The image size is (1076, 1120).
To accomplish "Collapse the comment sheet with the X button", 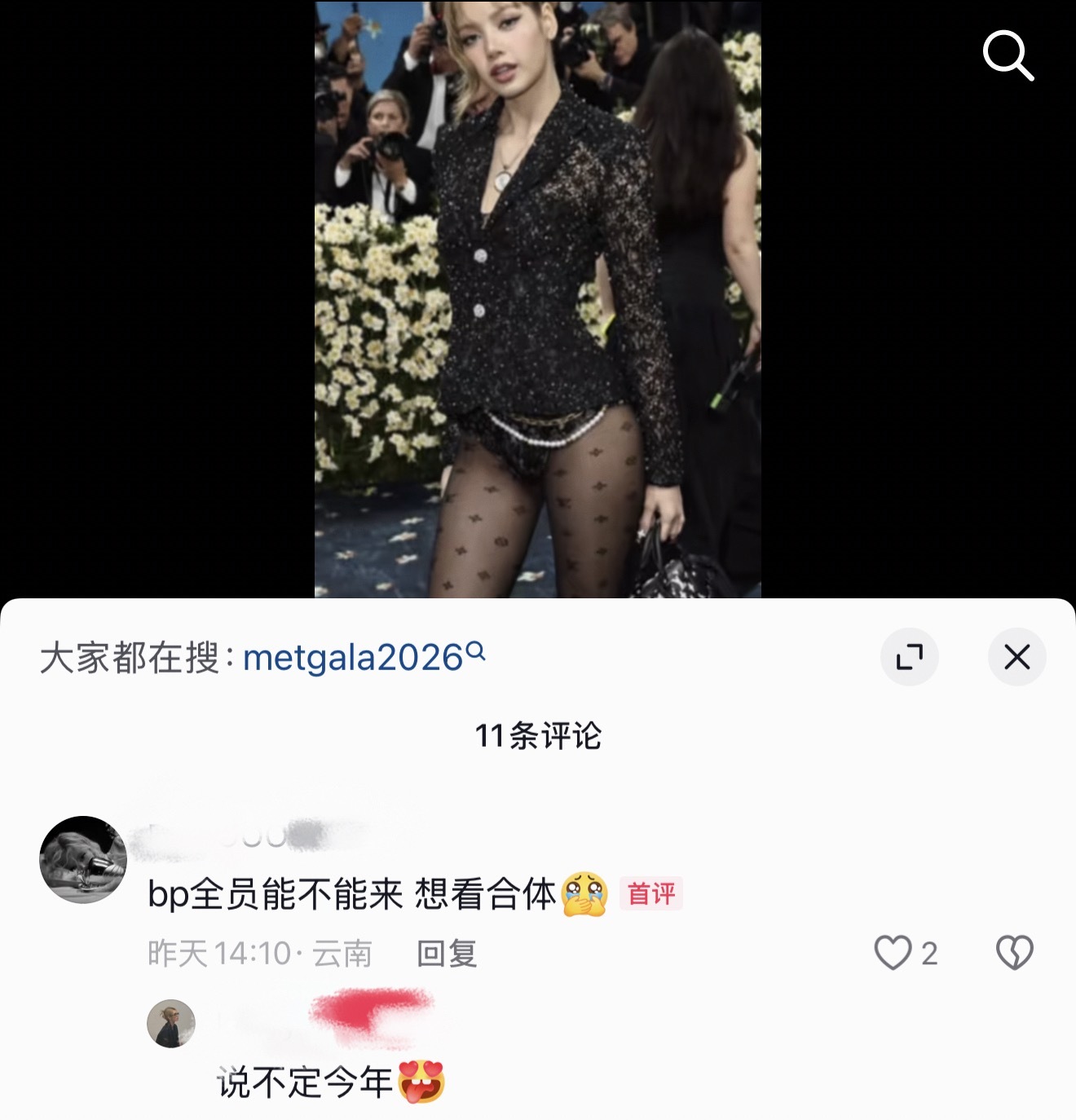I will (1016, 657).
